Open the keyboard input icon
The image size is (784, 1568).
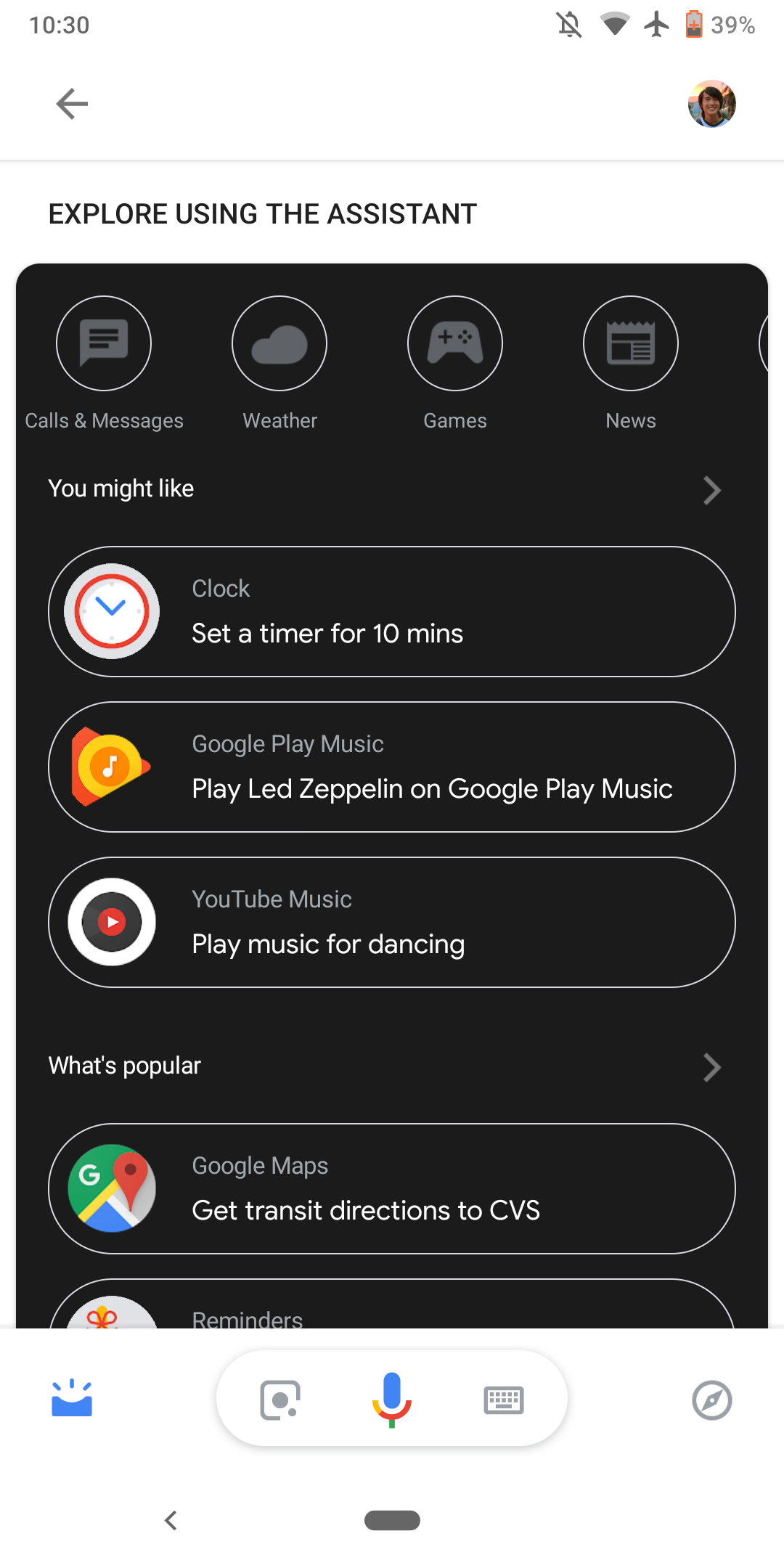[x=503, y=1400]
